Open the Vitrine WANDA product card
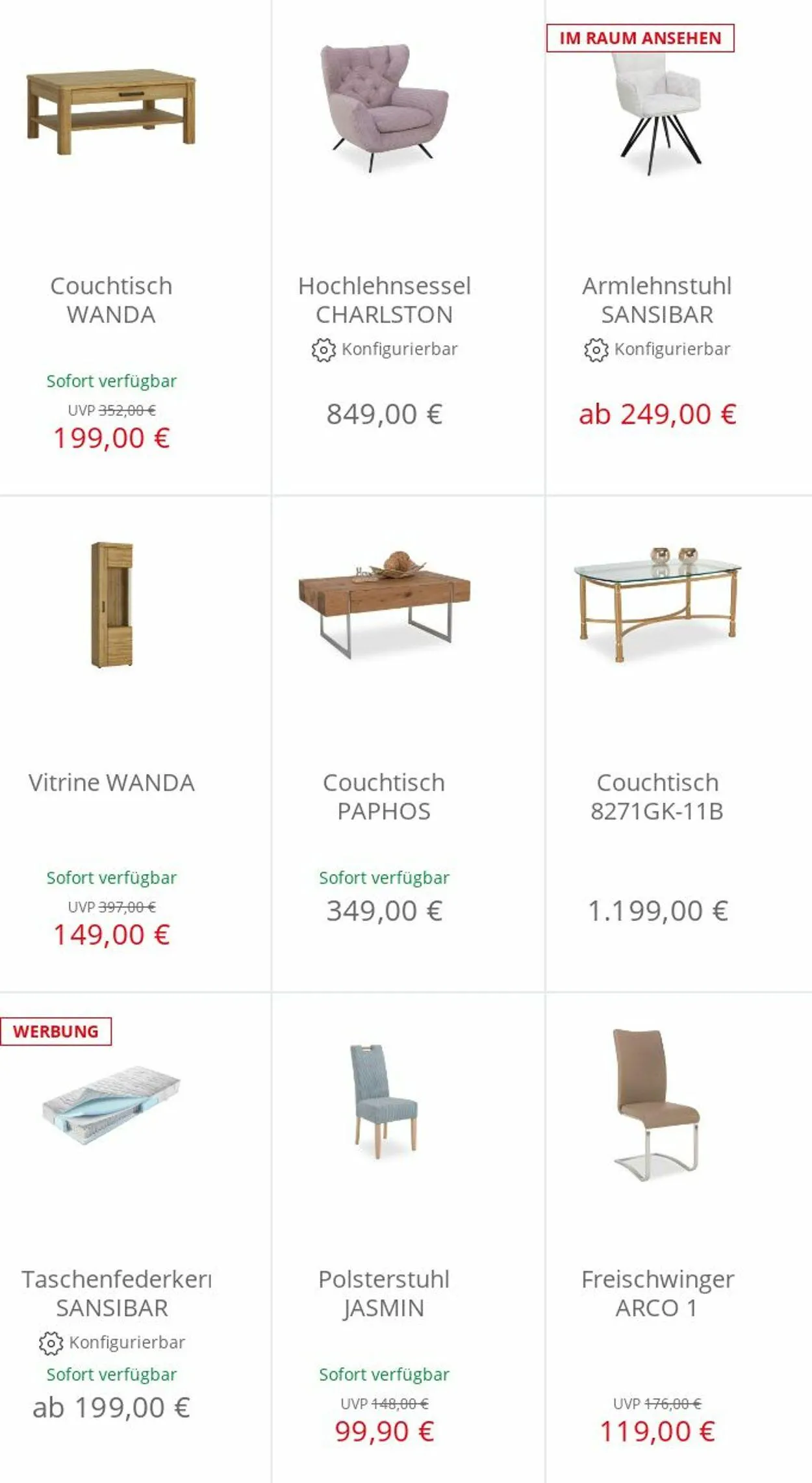Screen dimensions: 812x1483 pyautogui.click(x=135, y=744)
